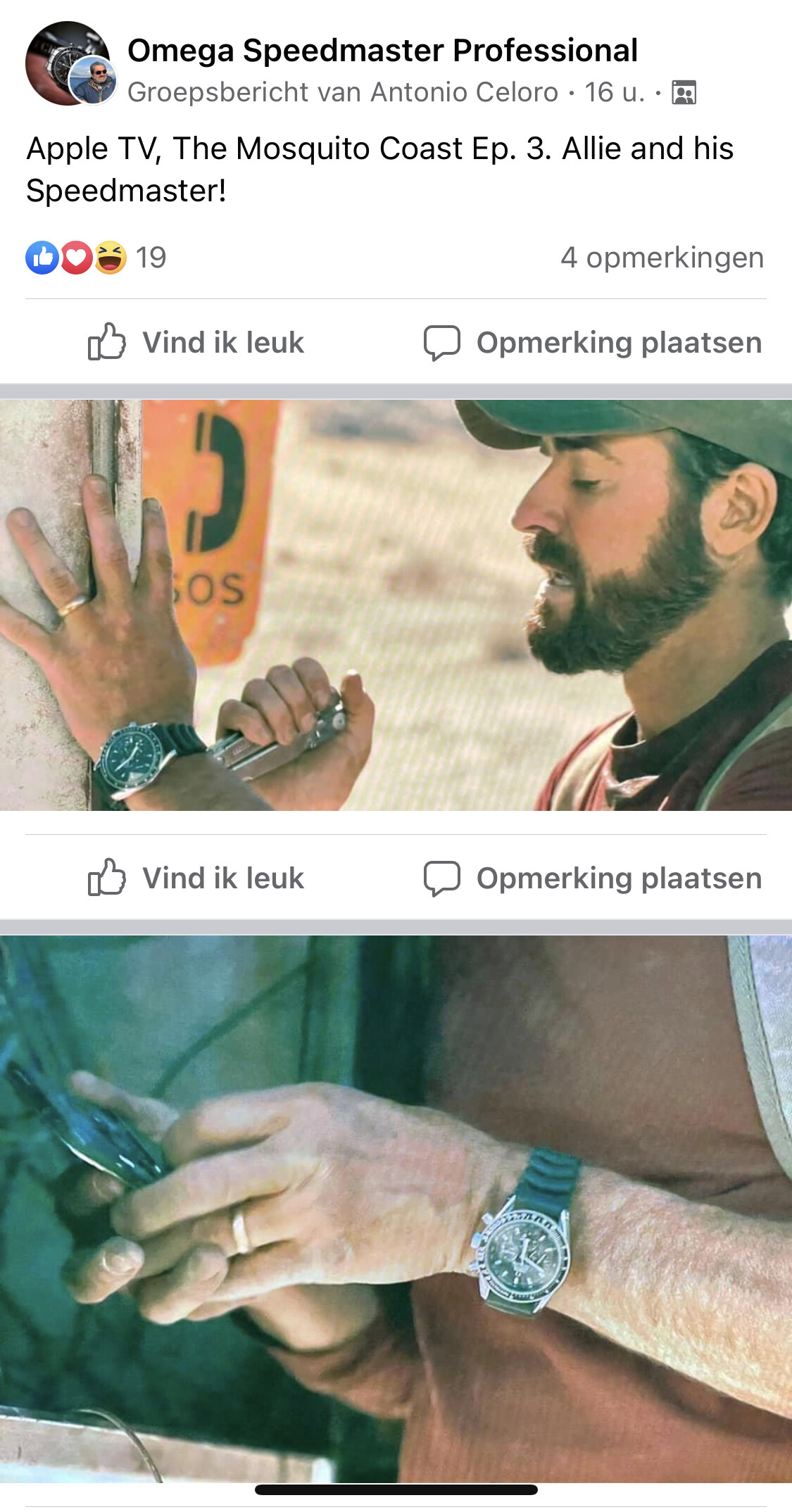The height and width of the screenshot is (1512, 792).
Task: Tap top Opmerking plaatsen to comment
Action: pyautogui.click(x=593, y=343)
